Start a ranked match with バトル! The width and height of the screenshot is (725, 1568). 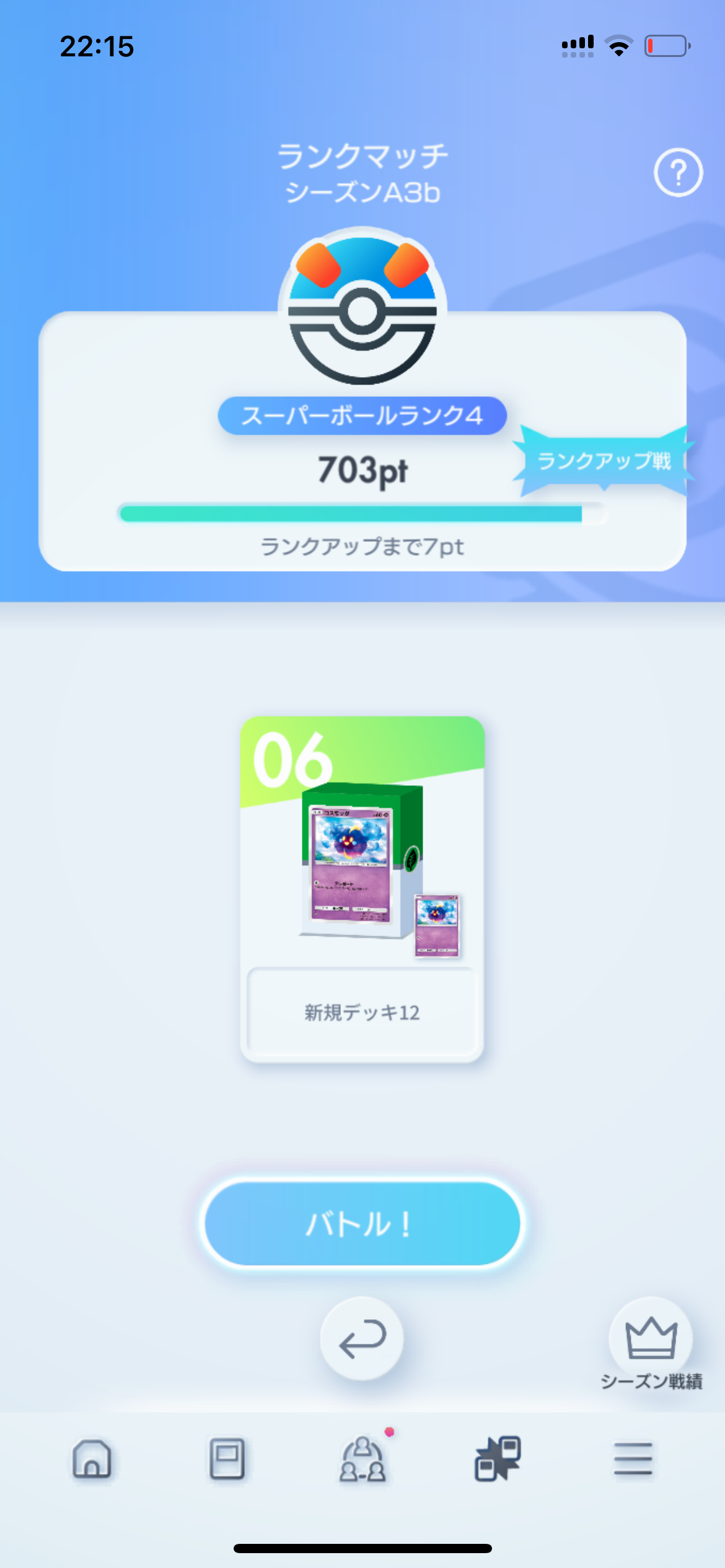tap(362, 1223)
